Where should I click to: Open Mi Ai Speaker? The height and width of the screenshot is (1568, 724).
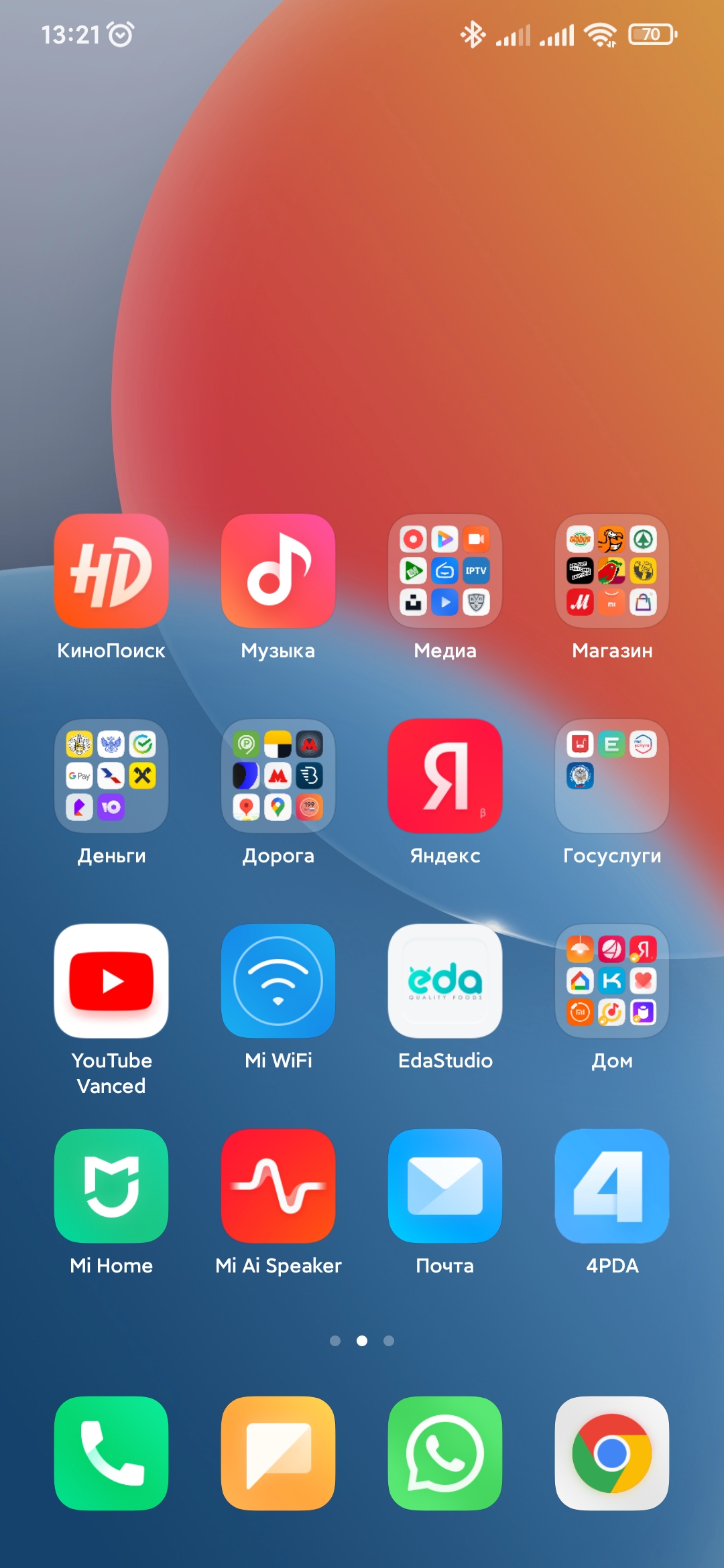pyautogui.click(x=278, y=1186)
